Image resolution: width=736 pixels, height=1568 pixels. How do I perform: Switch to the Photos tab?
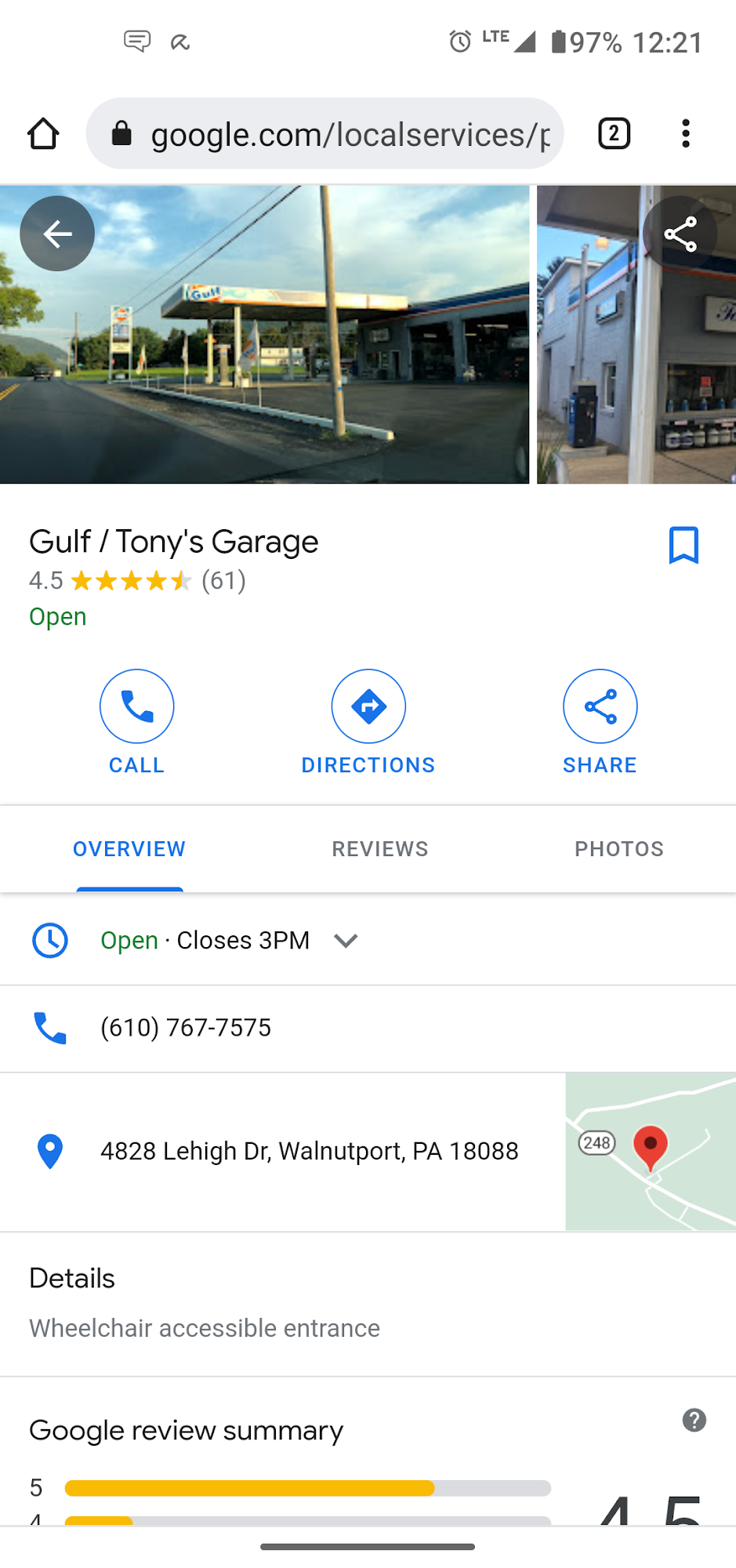tap(619, 849)
